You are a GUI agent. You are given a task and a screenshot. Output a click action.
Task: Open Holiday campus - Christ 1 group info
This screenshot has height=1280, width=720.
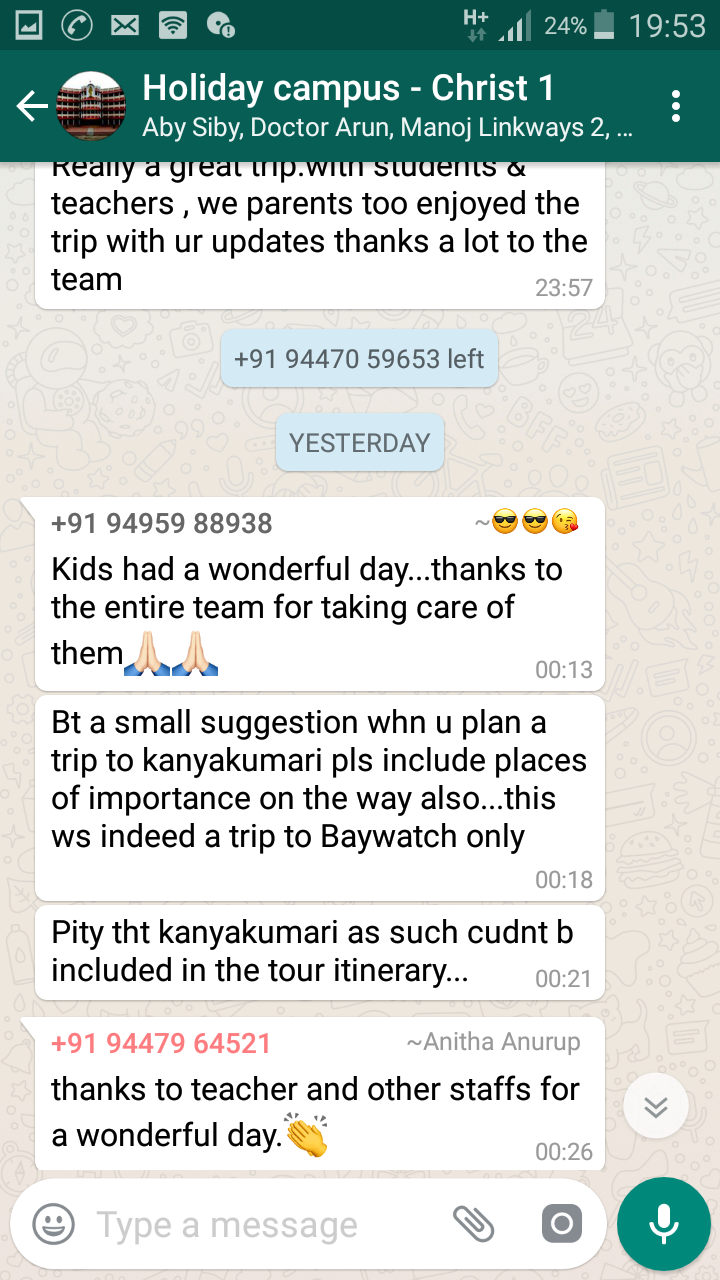(387, 106)
